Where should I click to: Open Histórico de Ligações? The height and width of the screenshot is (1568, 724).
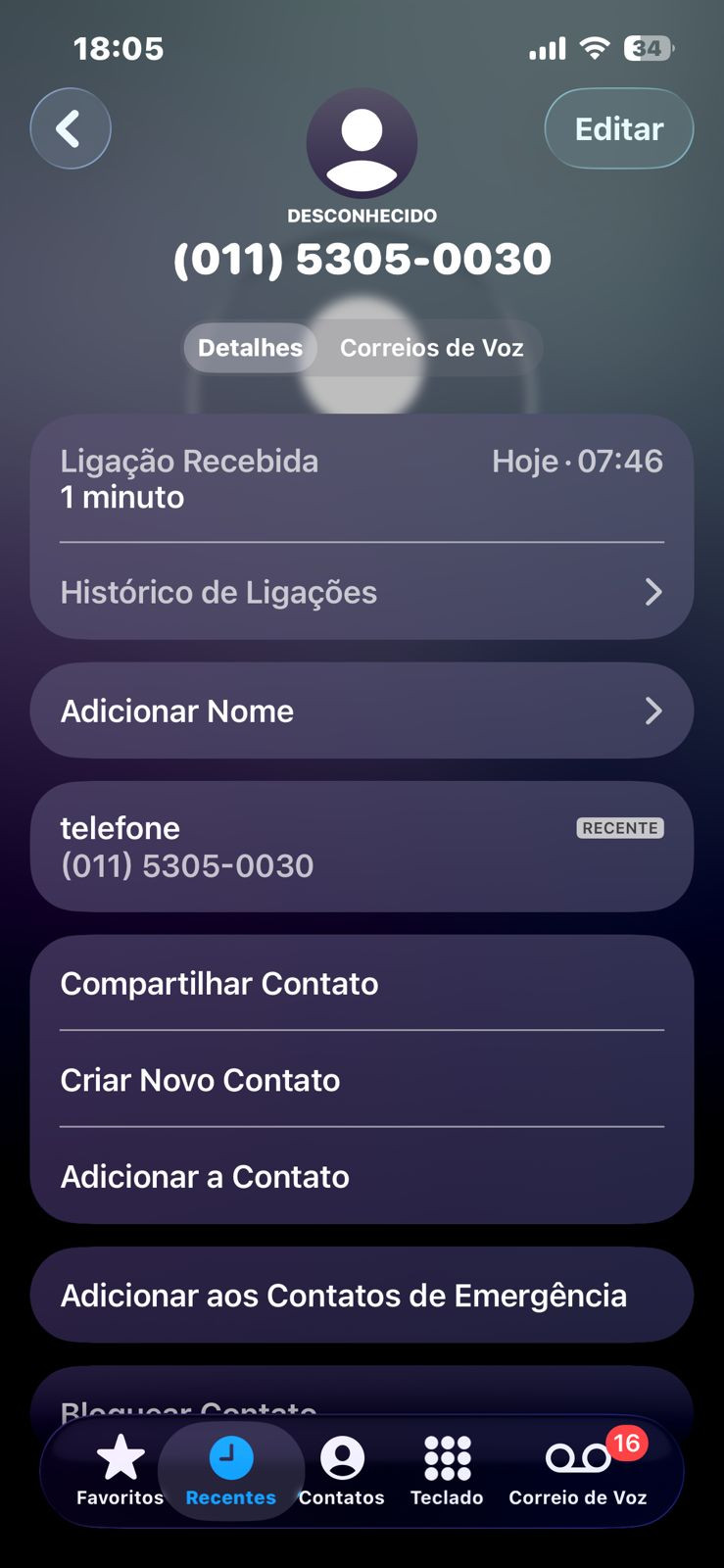(362, 592)
